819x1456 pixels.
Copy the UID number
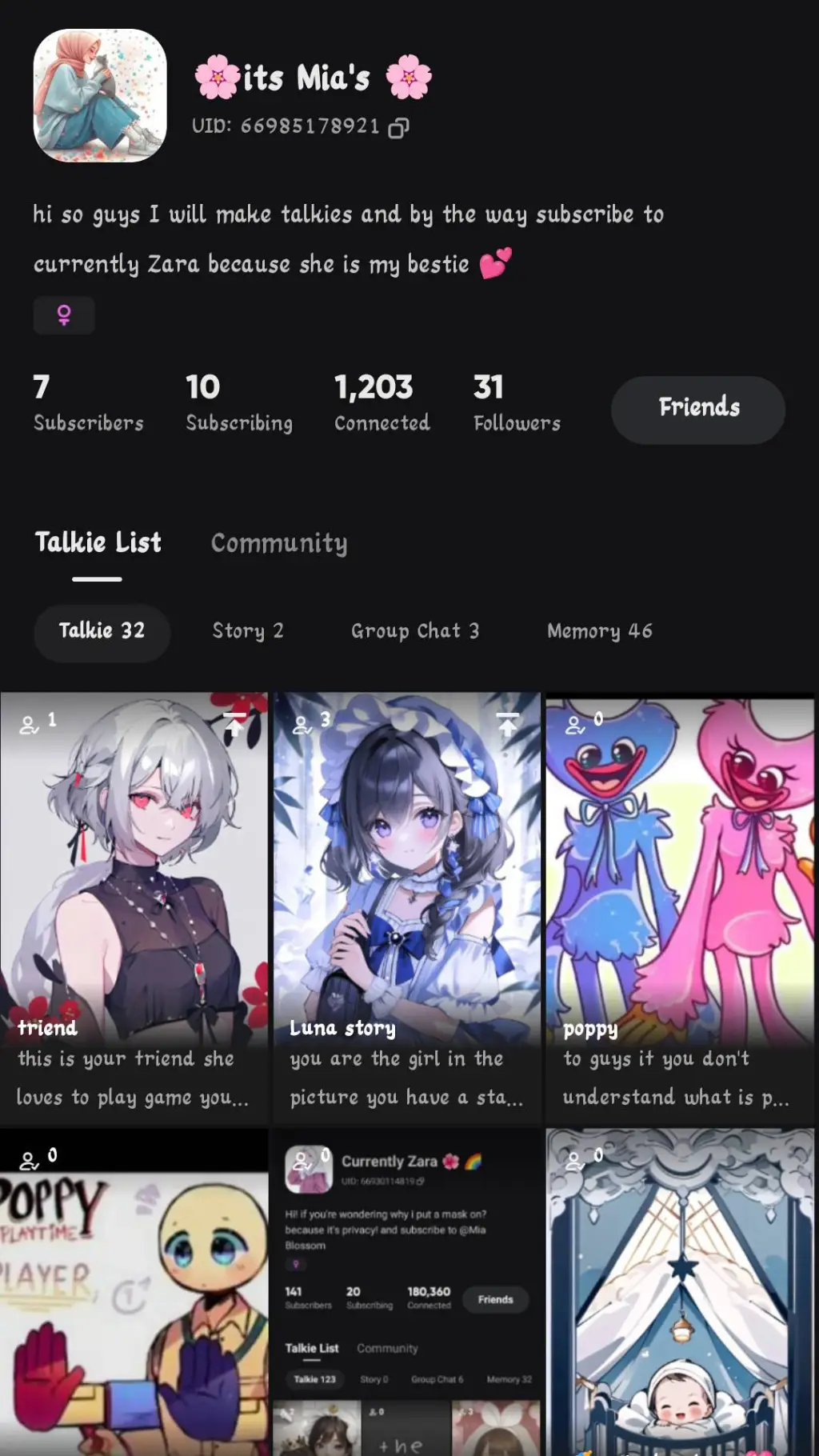coord(398,127)
